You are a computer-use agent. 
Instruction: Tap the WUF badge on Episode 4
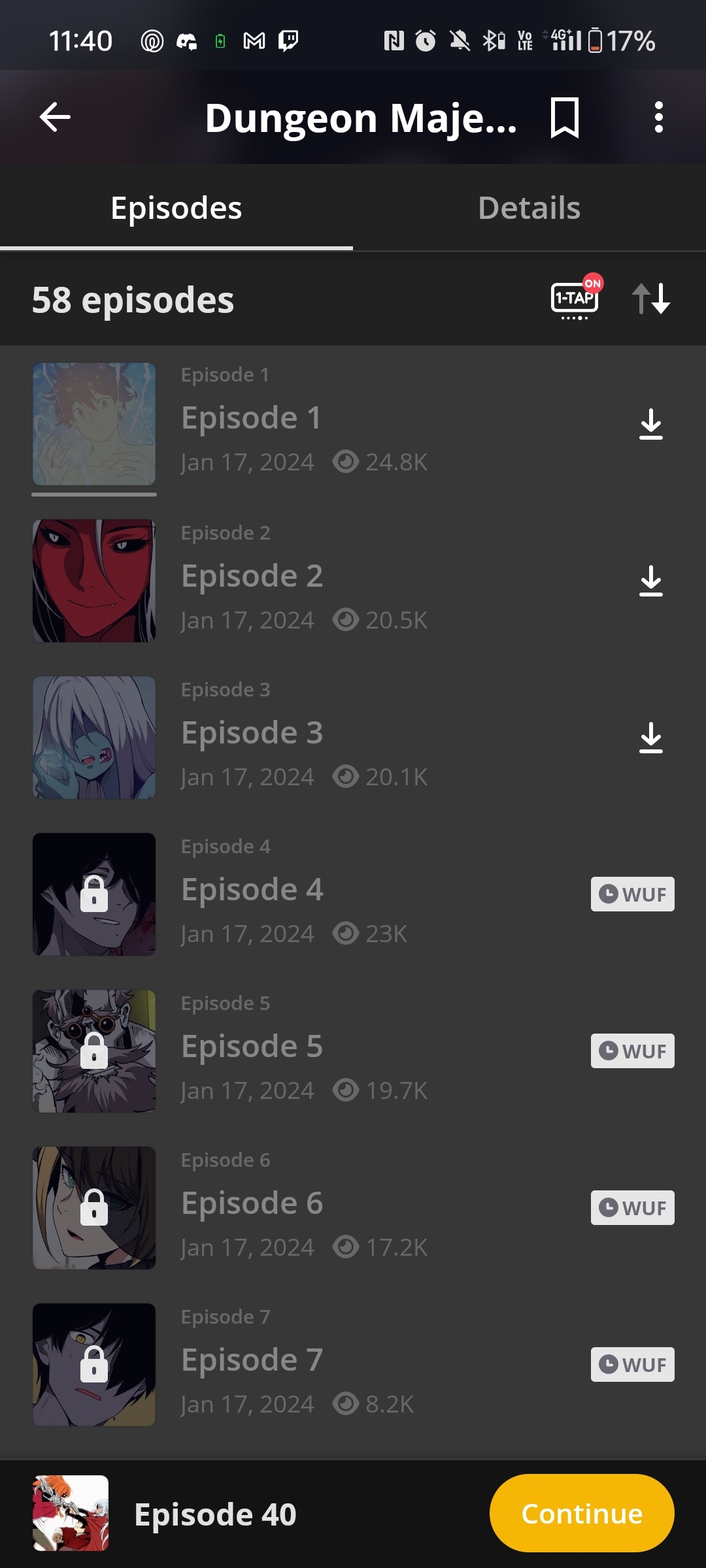tap(632, 894)
